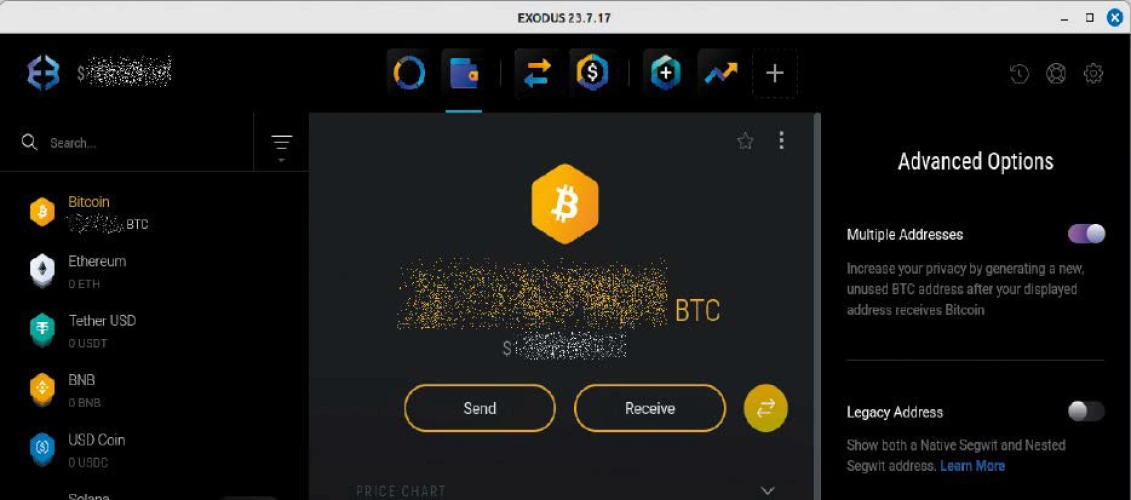Open the exchange arrows tab
Image resolution: width=1131 pixels, height=500 pixels.
[538, 73]
